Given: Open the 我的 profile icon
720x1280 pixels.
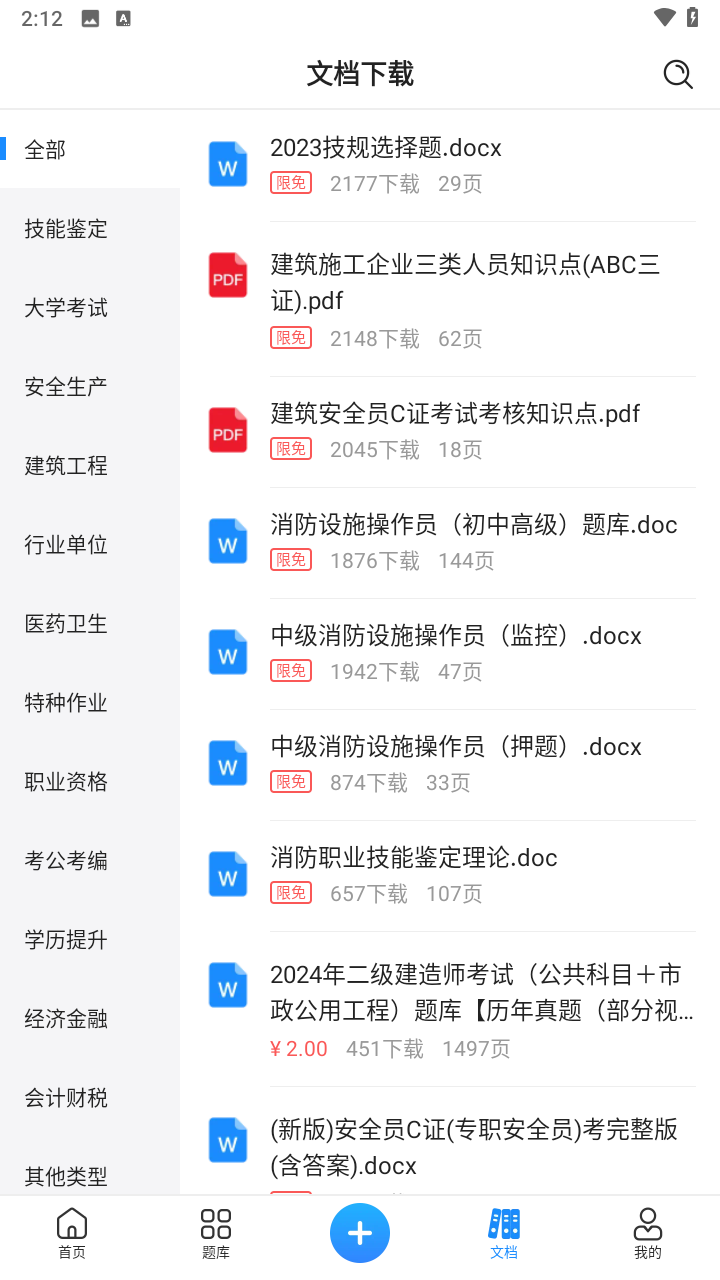Looking at the screenshot, I should [647, 1232].
